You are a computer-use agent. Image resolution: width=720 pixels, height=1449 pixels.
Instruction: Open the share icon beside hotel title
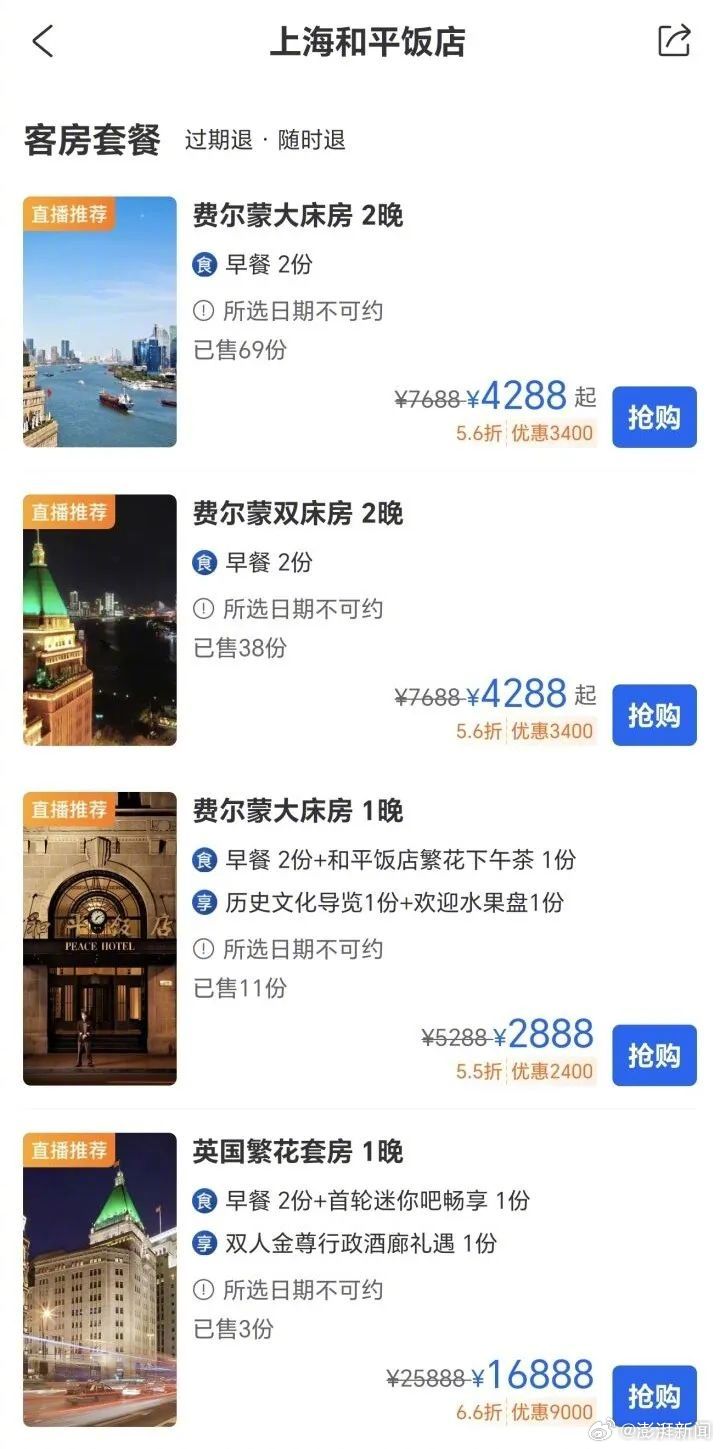[x=676, y=41]
